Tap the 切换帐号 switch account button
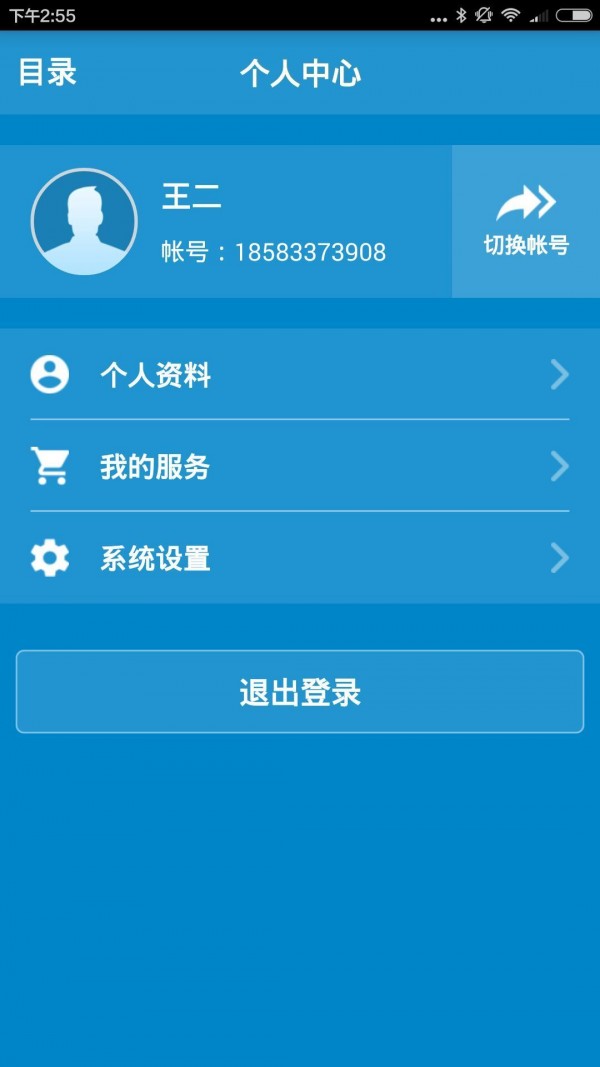 pos(526,221)
